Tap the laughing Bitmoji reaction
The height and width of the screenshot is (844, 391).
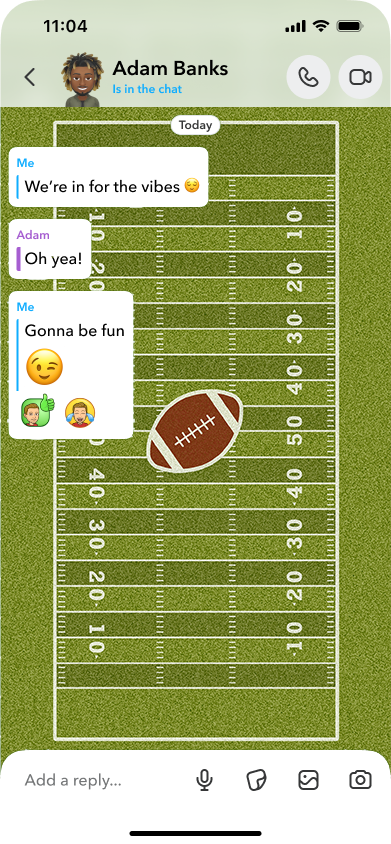(80, 413)
